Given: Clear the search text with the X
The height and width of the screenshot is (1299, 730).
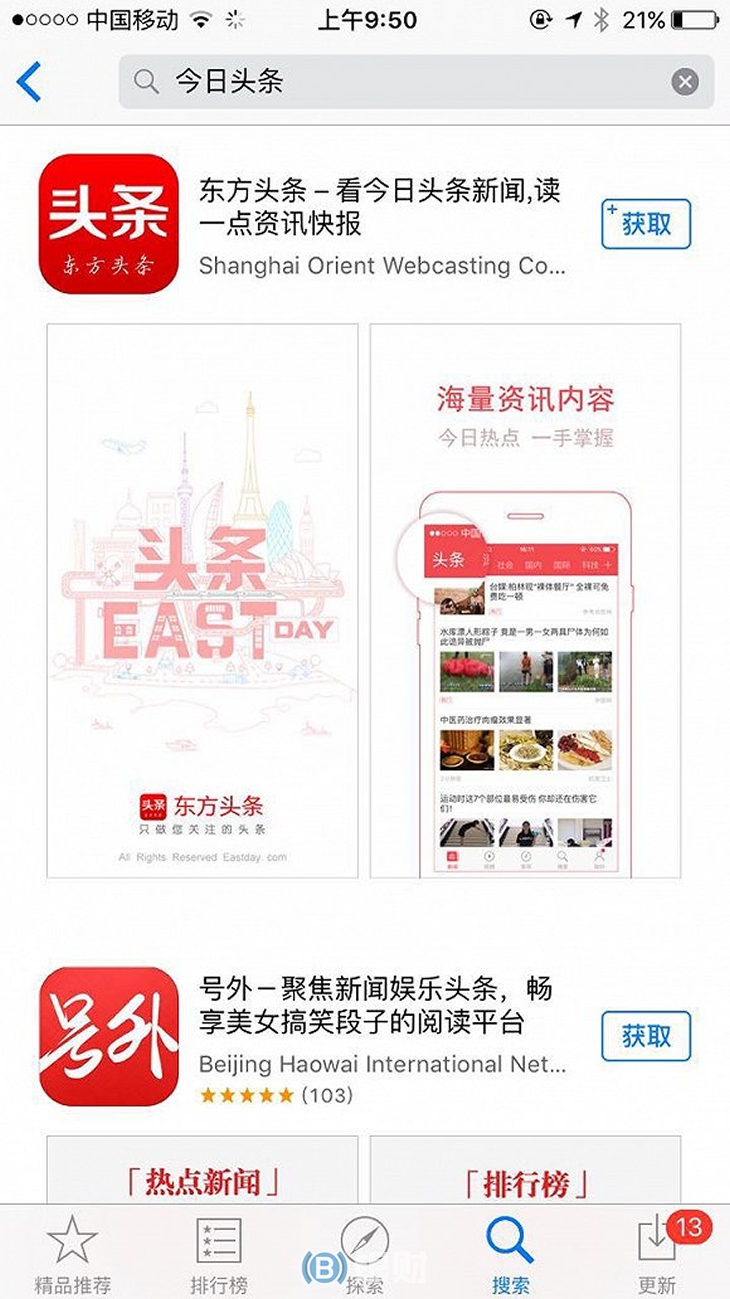Looking at the screenshot, I should point(685,82).
